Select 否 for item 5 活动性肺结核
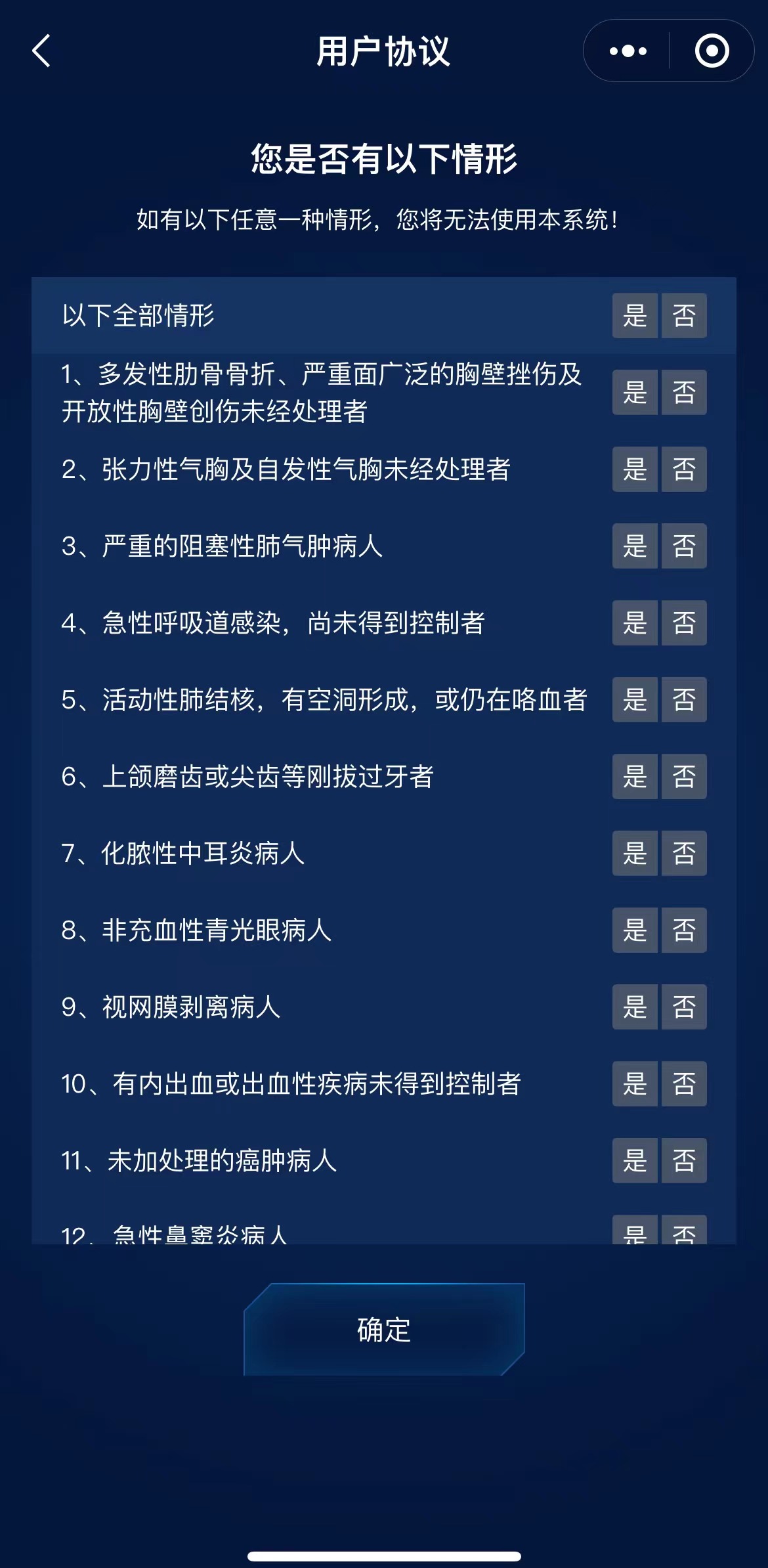768x1568 pixels. [683, 700]
